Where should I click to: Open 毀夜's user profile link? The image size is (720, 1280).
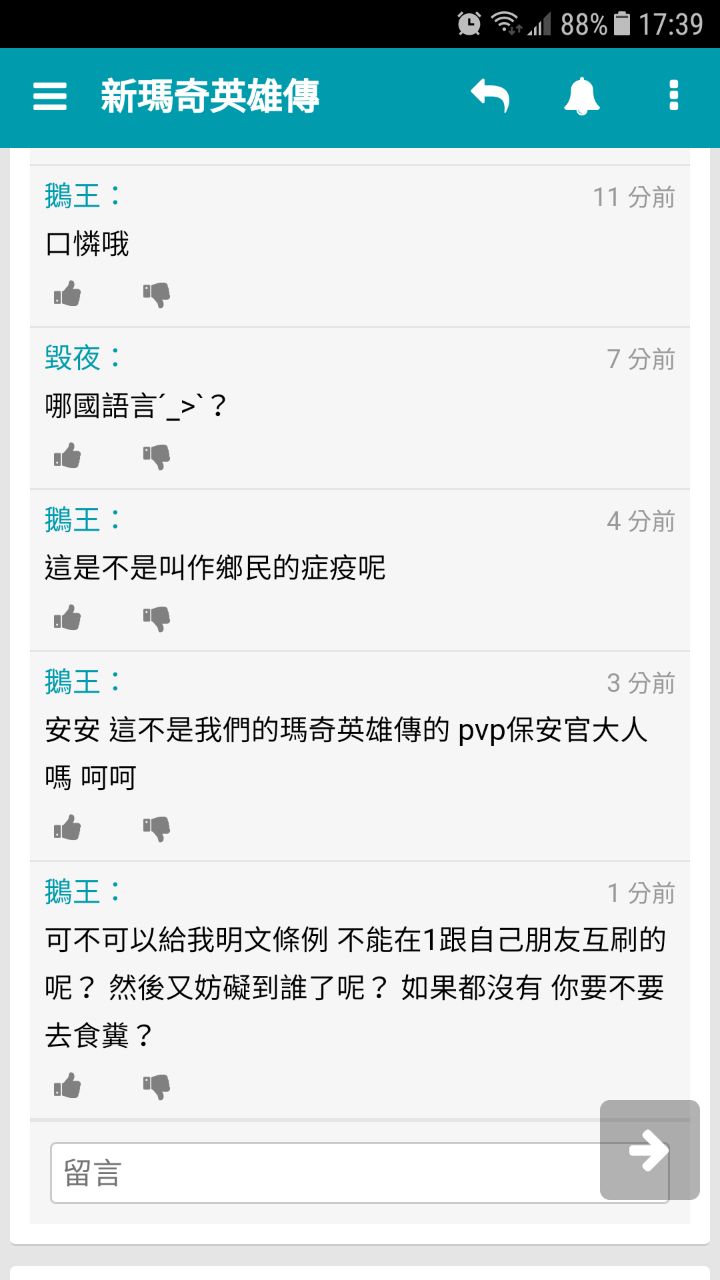coord(73,357)
